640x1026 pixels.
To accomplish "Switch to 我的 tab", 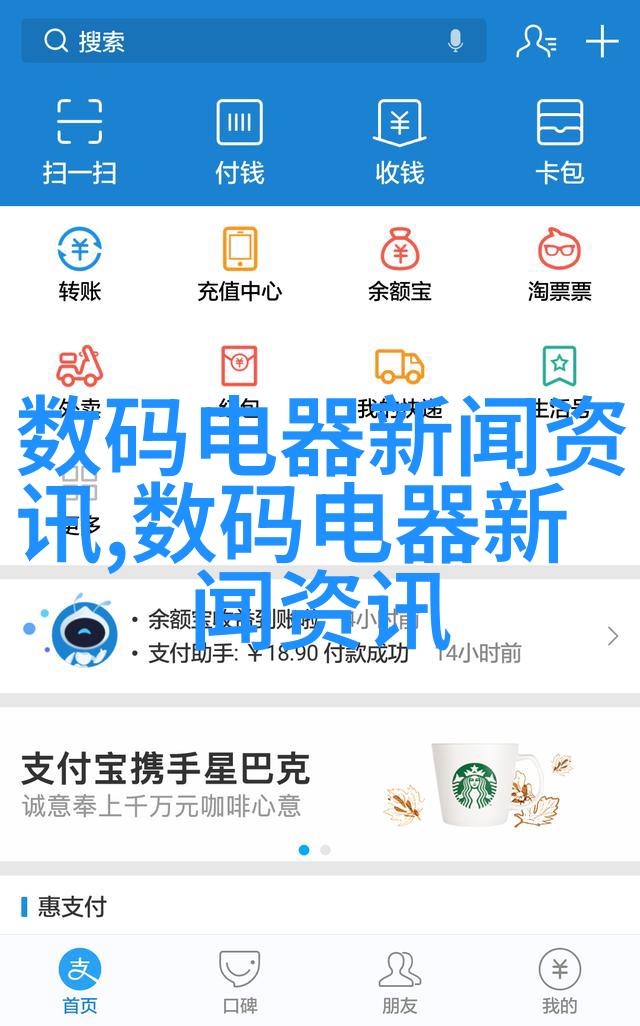I will 560,980.
